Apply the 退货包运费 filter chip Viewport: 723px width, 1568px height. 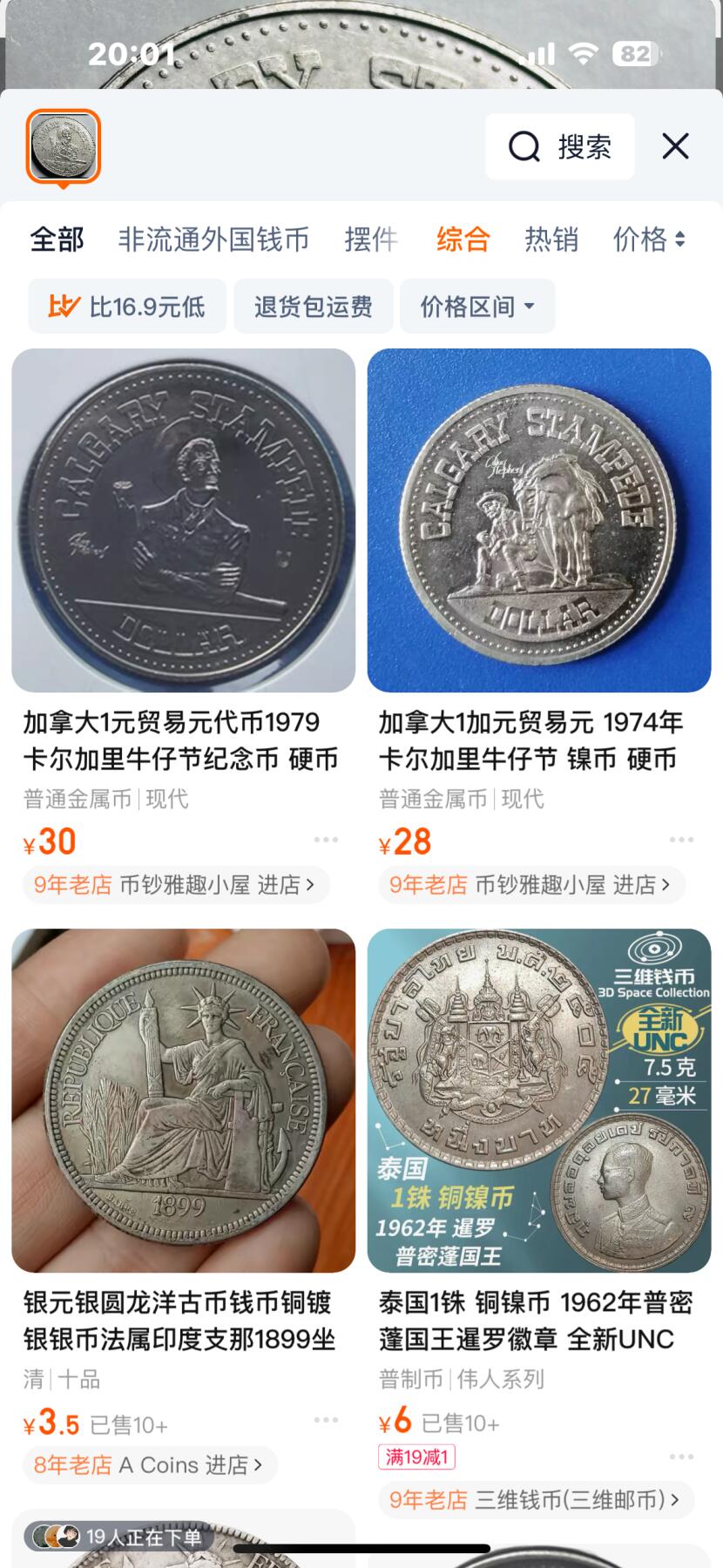point(314,307)
